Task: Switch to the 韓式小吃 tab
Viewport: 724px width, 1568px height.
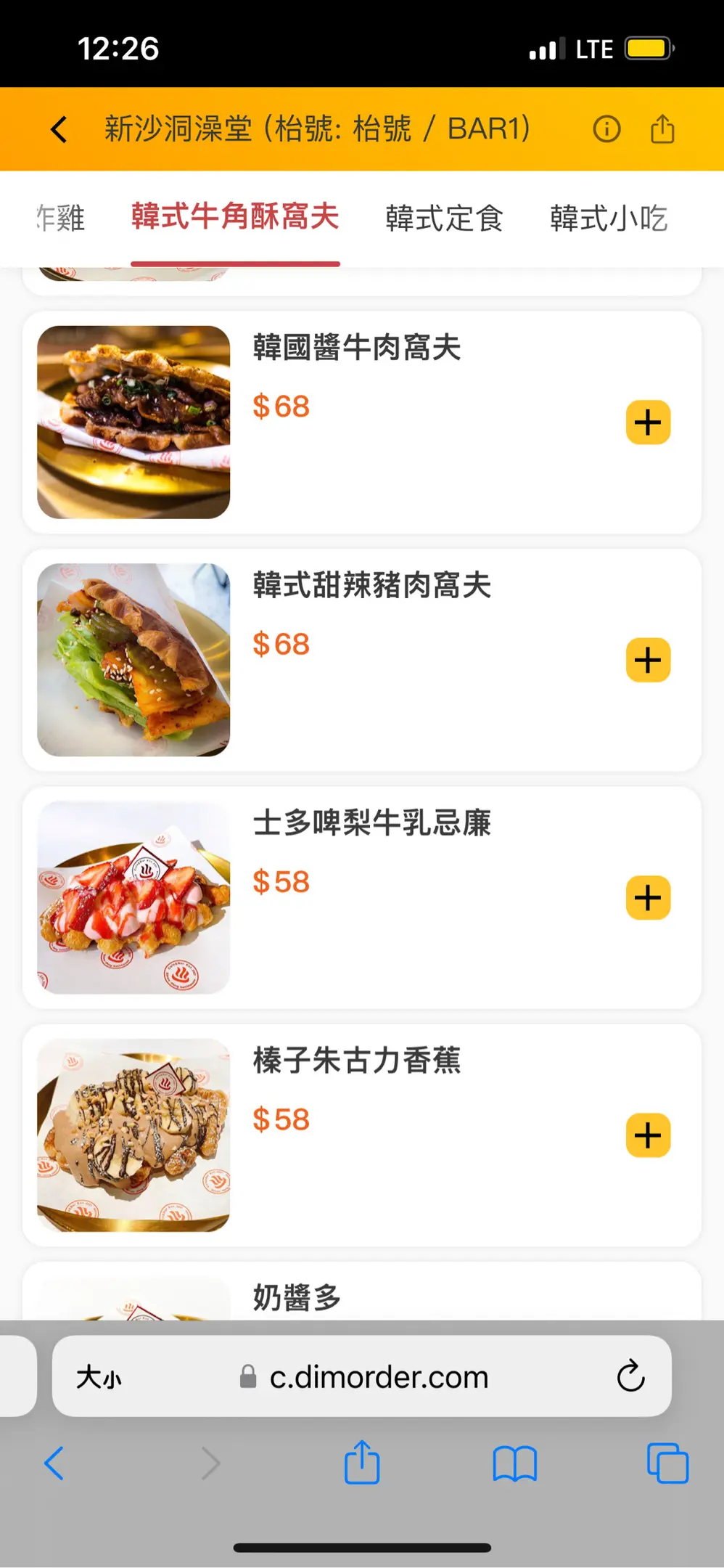Action: [x=608, y=219]
